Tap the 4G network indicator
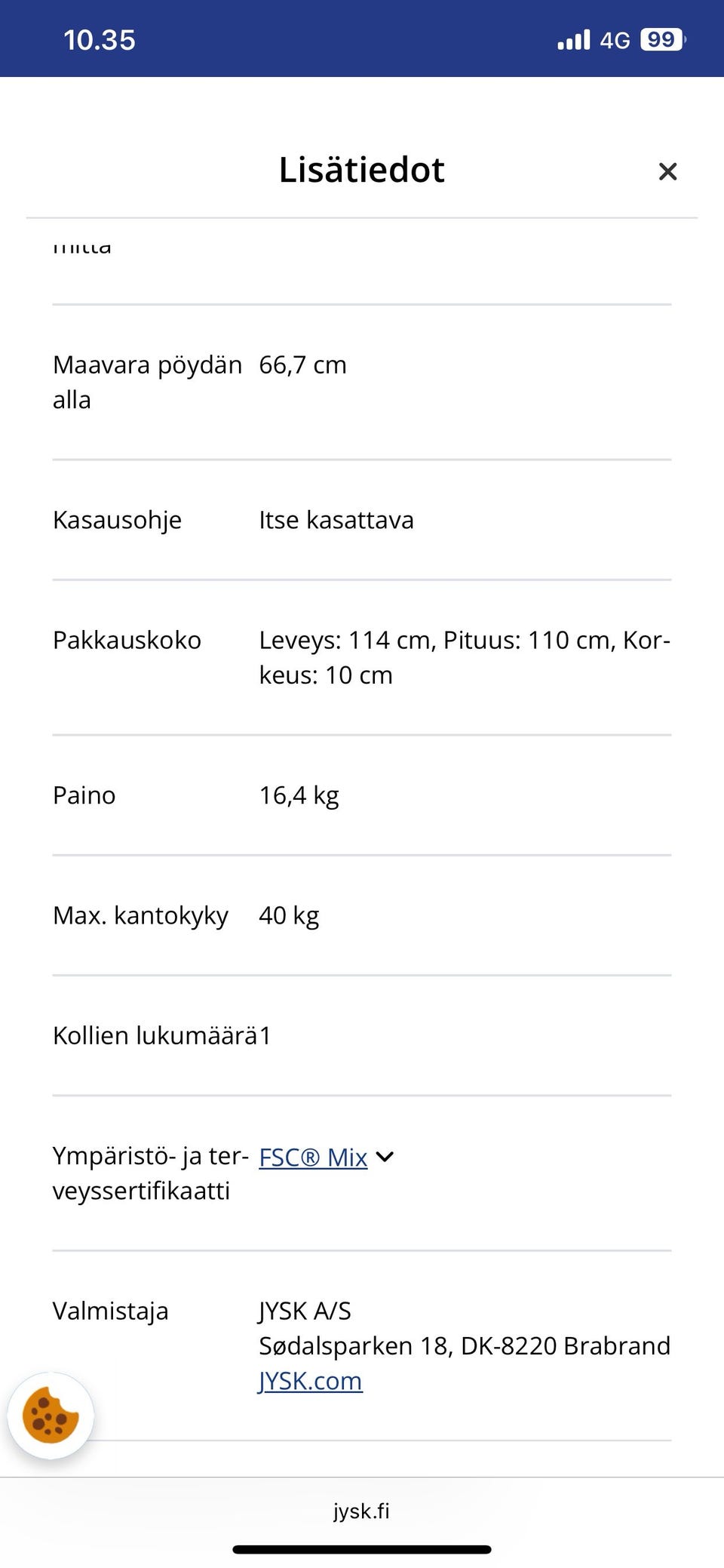The image size is (724, 1568). (614, 38)
